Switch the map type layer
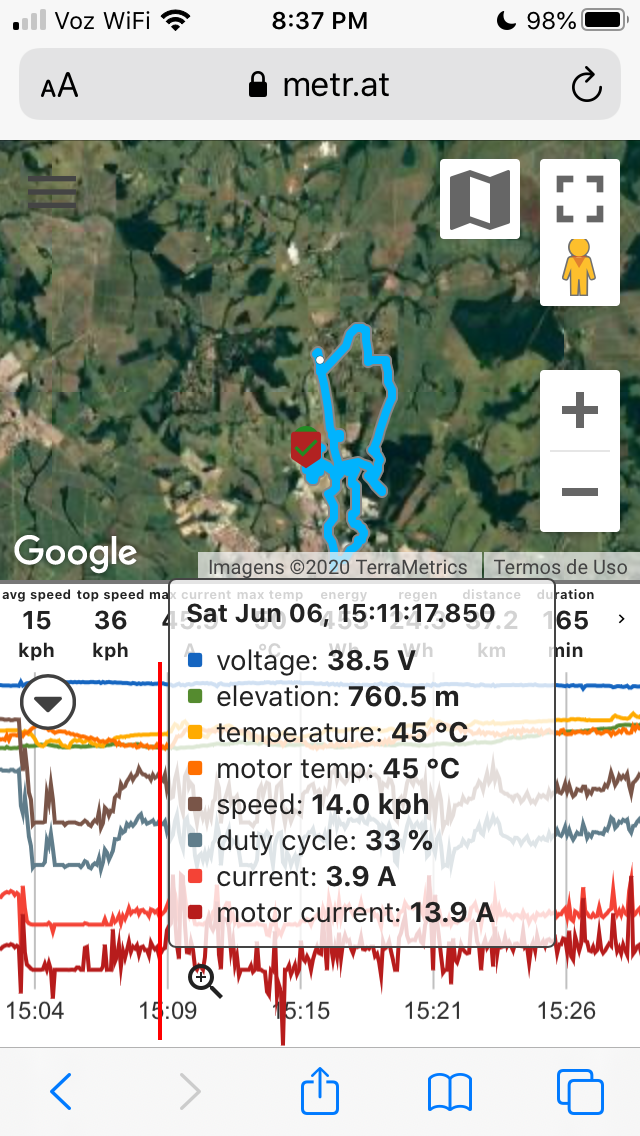Image resolution: width=640 pixels, height=1136 pixels. (480, 199)
